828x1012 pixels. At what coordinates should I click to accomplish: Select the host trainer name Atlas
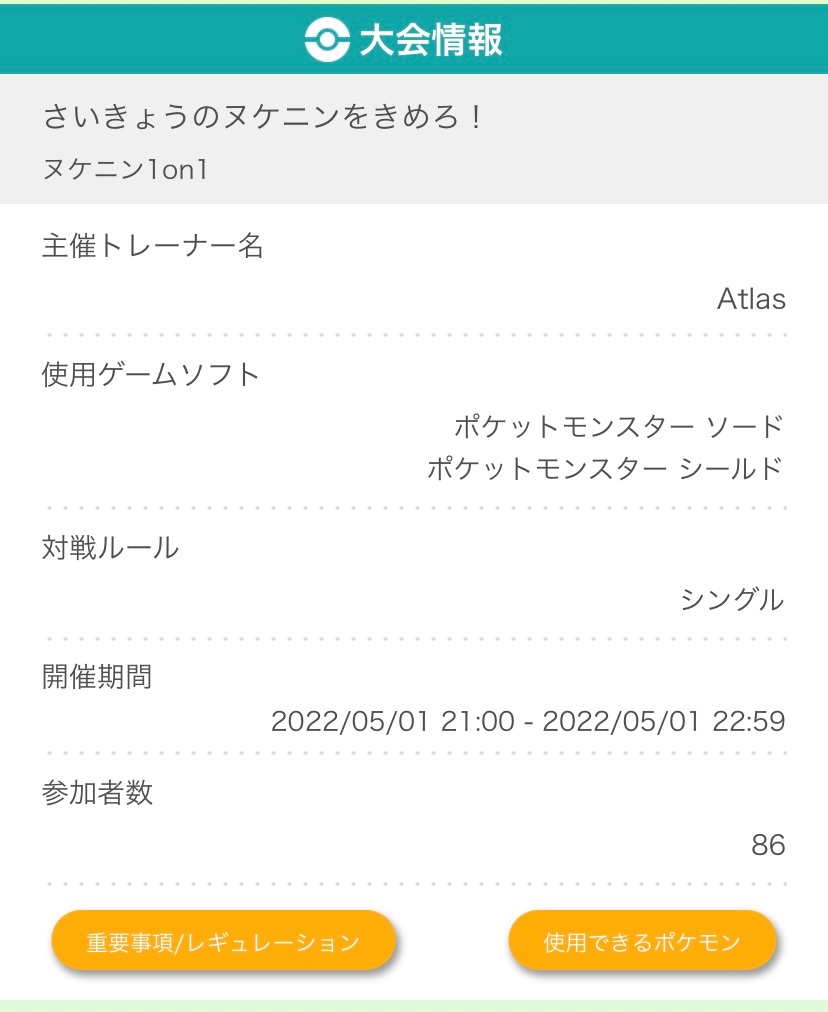pos(751,297)
